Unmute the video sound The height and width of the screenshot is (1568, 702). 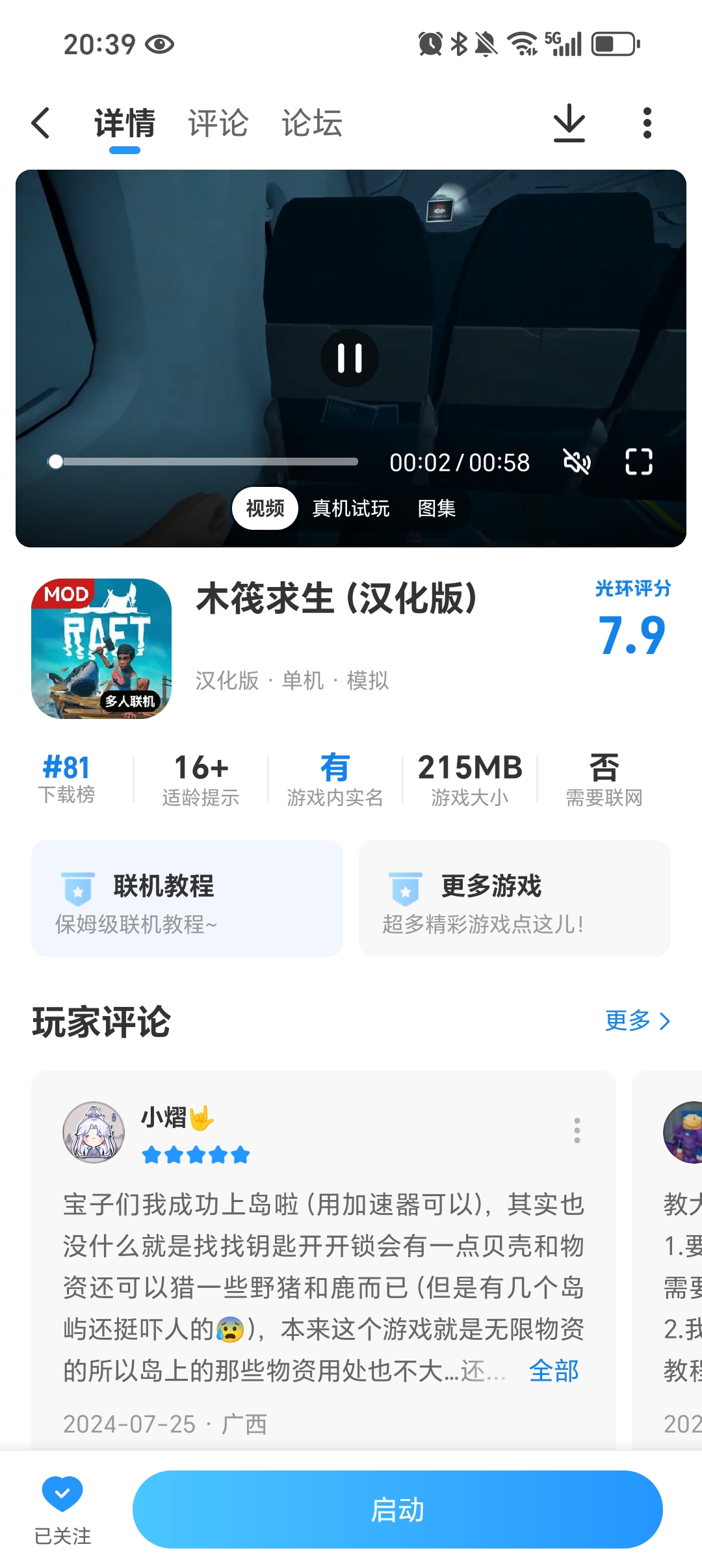[x=577, y=462]
